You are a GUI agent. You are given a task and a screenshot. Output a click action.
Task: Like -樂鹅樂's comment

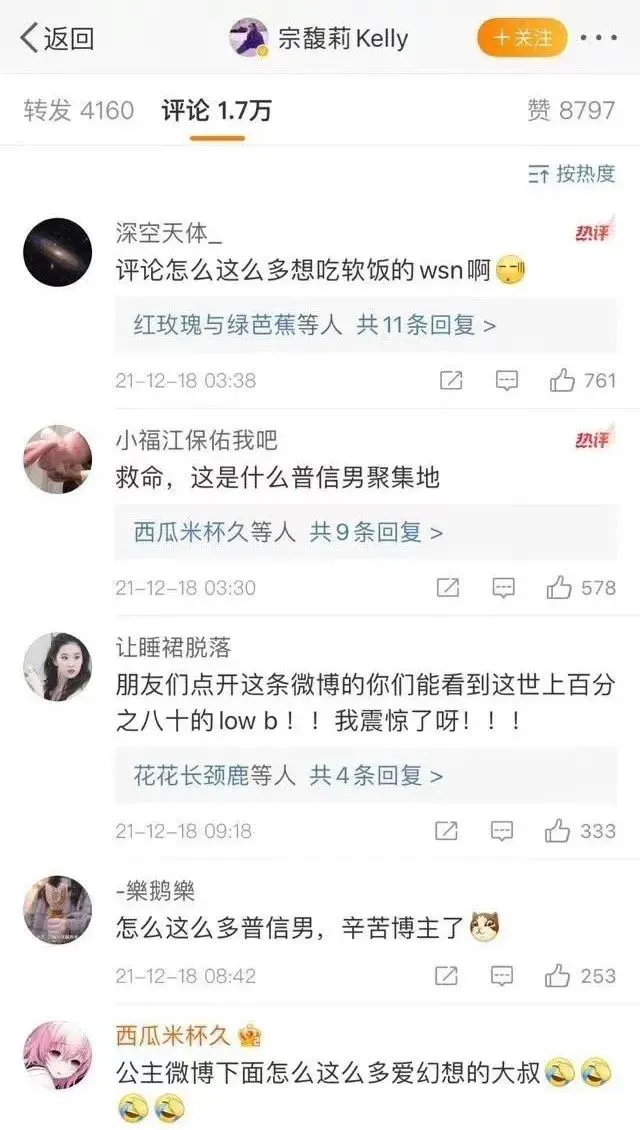click(x=582, y=975)
